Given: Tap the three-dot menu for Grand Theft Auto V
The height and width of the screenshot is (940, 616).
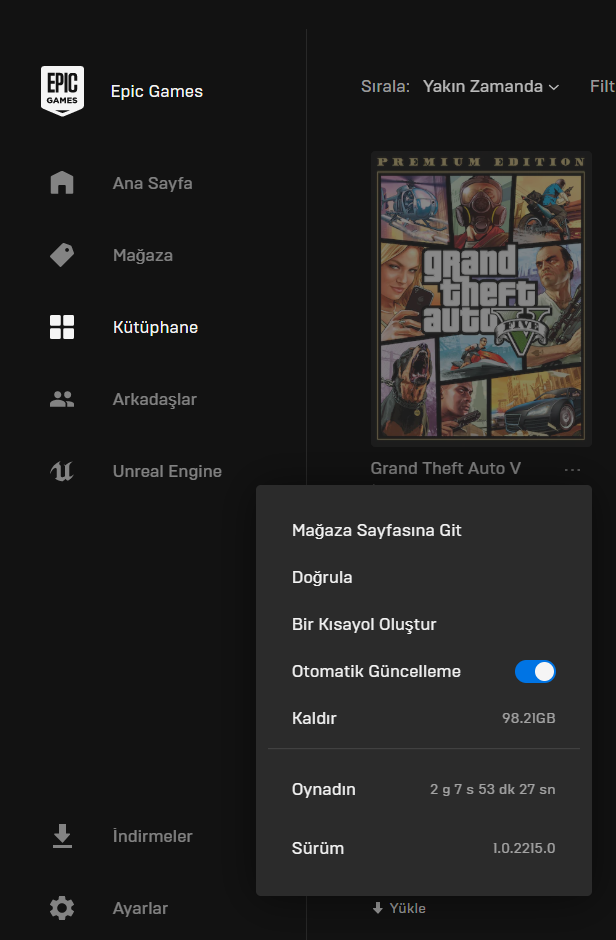Looking at the screenshot, I should coord(572,469).
